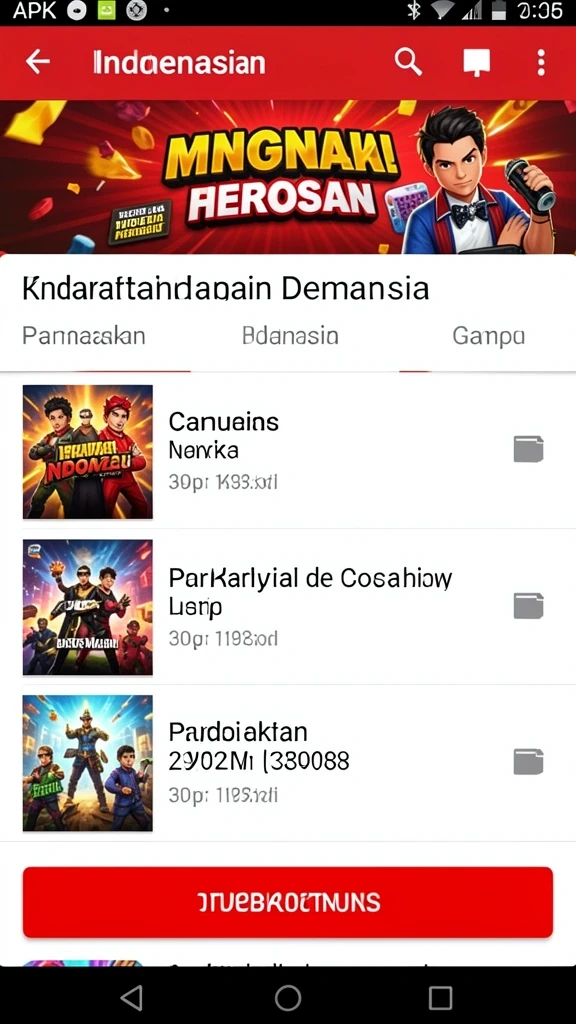Image resolution: width=576 pixels, height=1024 pixels.
Task: Tap the folder icon beside Pardoiaktan
Action: pyautogui.click(x=528, y=761)
